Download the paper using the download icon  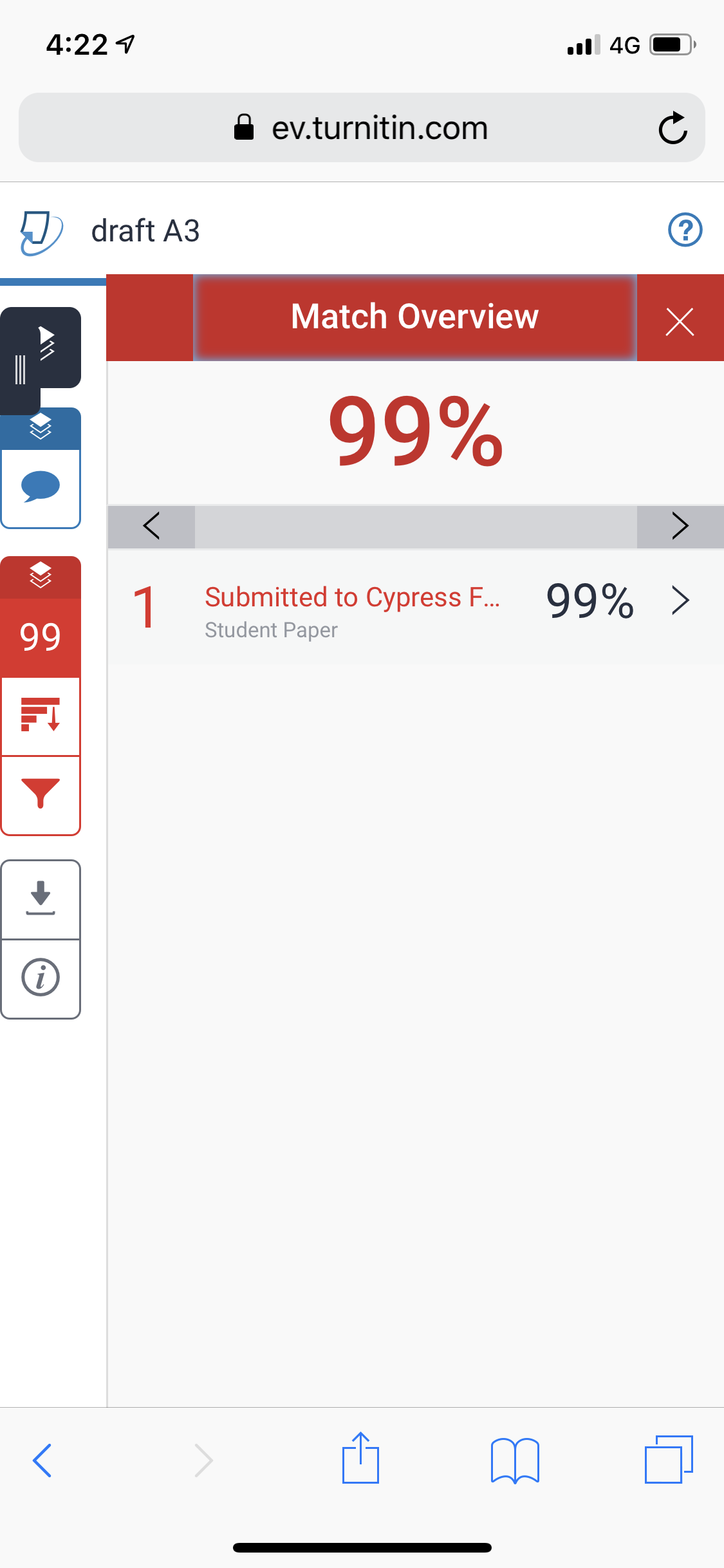coord(41,899)
